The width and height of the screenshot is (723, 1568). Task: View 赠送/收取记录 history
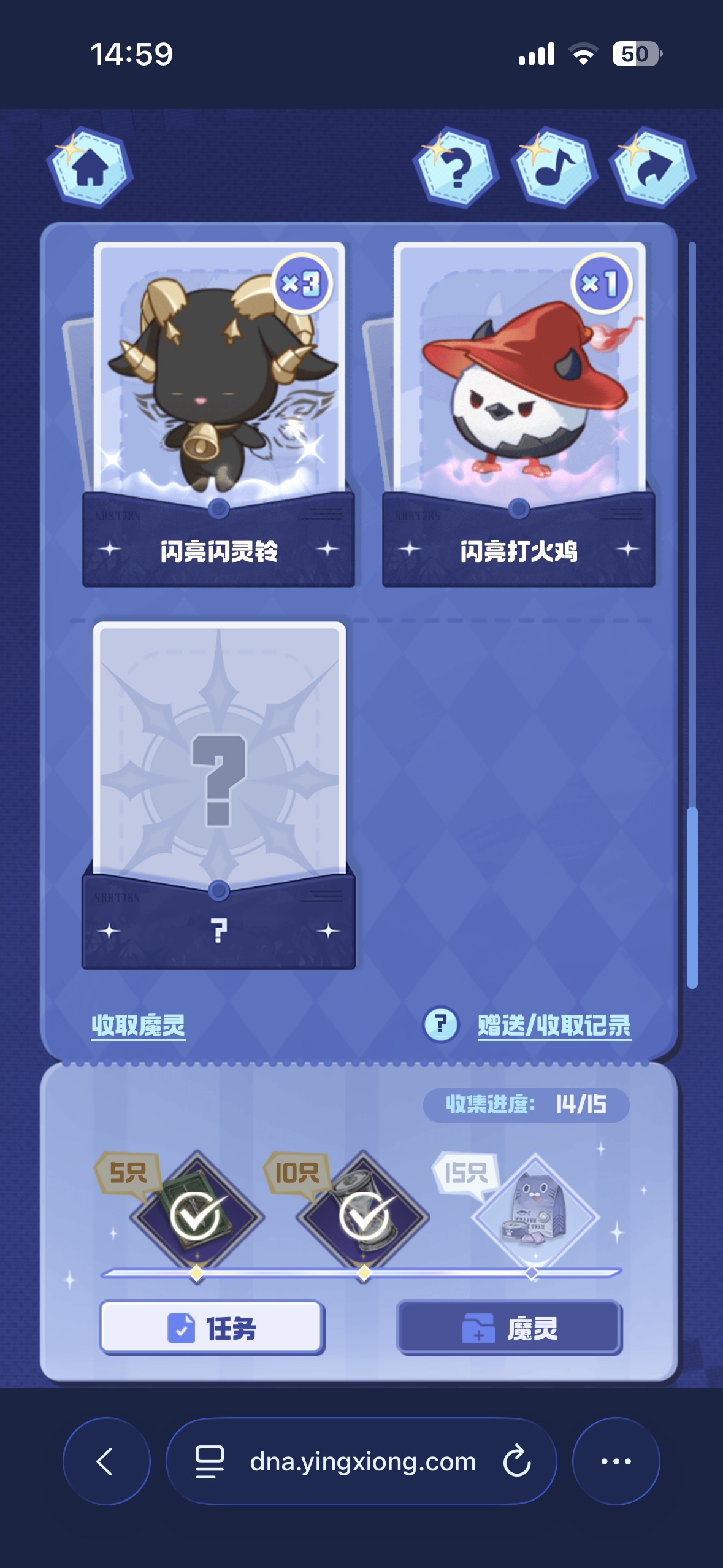(x=554, y=1025)
